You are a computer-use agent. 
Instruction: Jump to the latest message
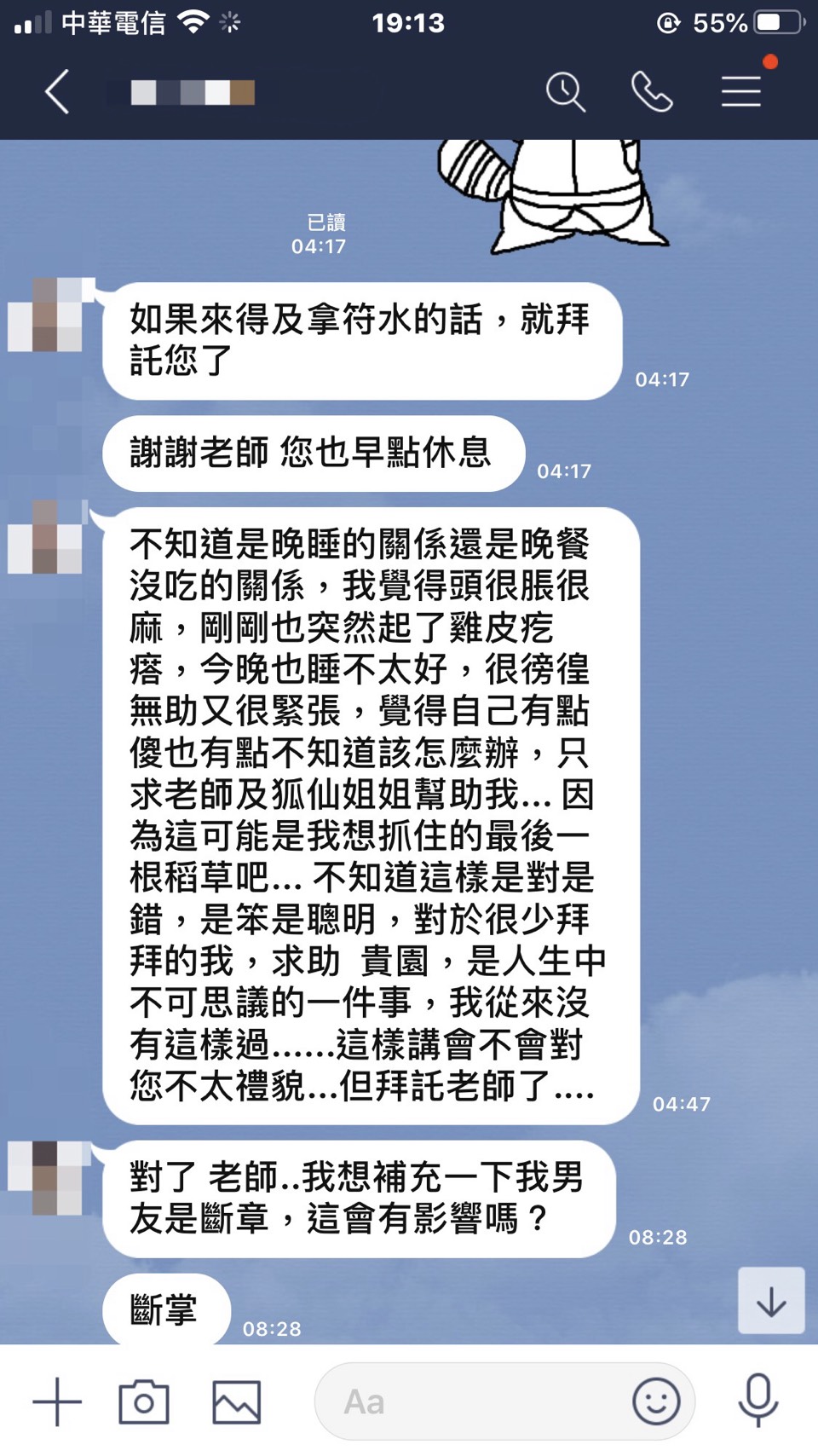pos(771,1301)
